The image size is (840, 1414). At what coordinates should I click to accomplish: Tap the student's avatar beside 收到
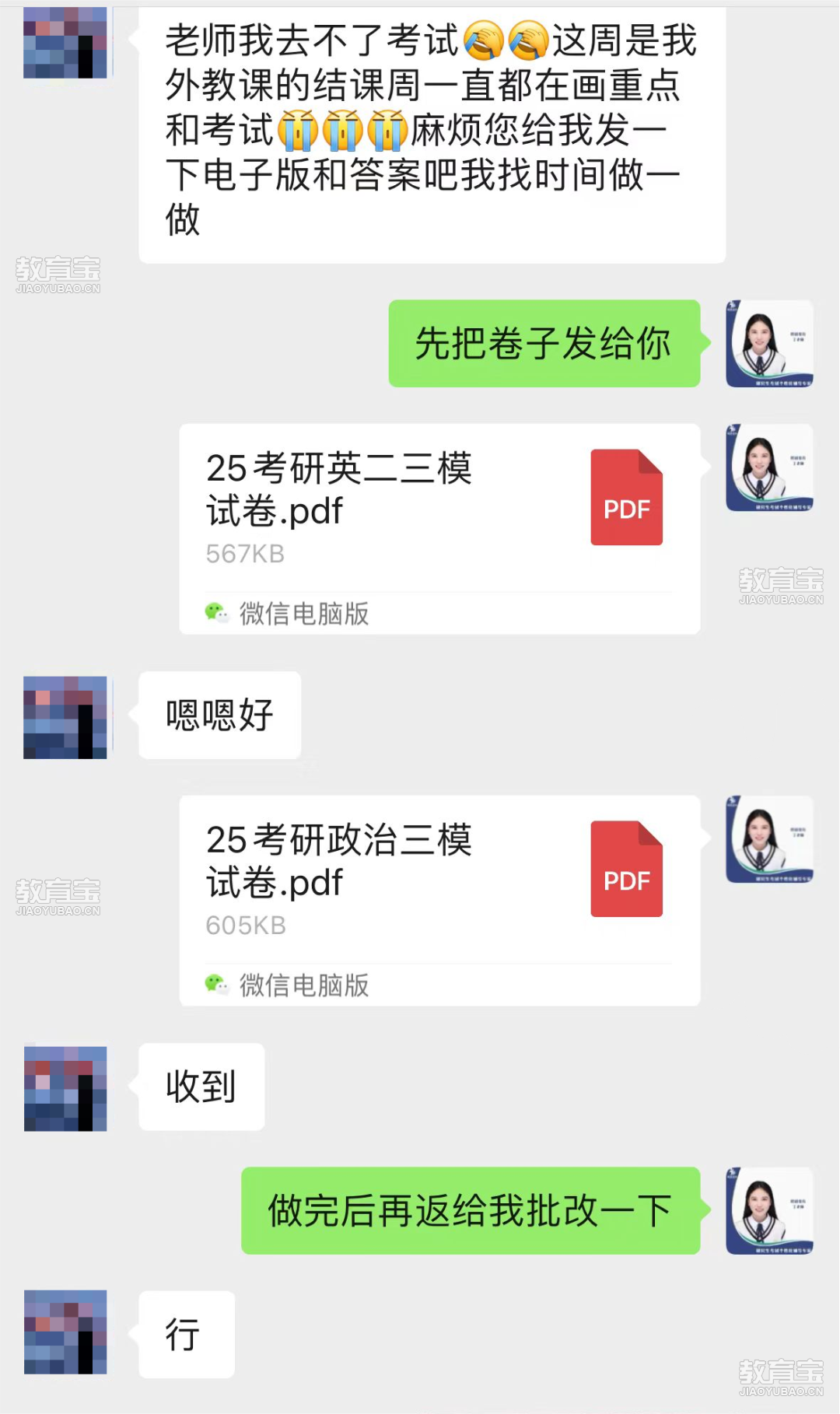(65, 1088)
